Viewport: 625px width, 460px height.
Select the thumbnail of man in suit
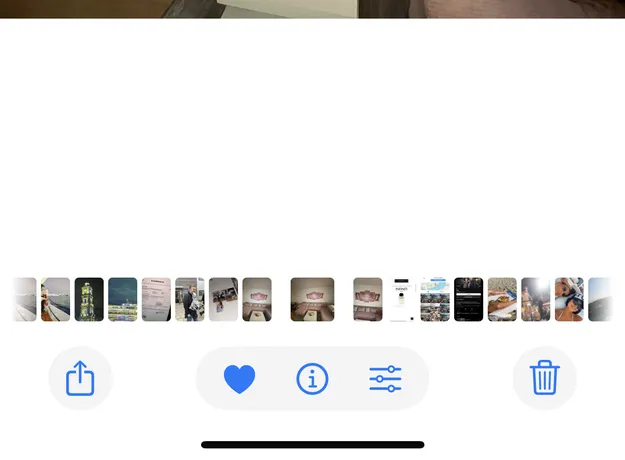coord(190,299)
